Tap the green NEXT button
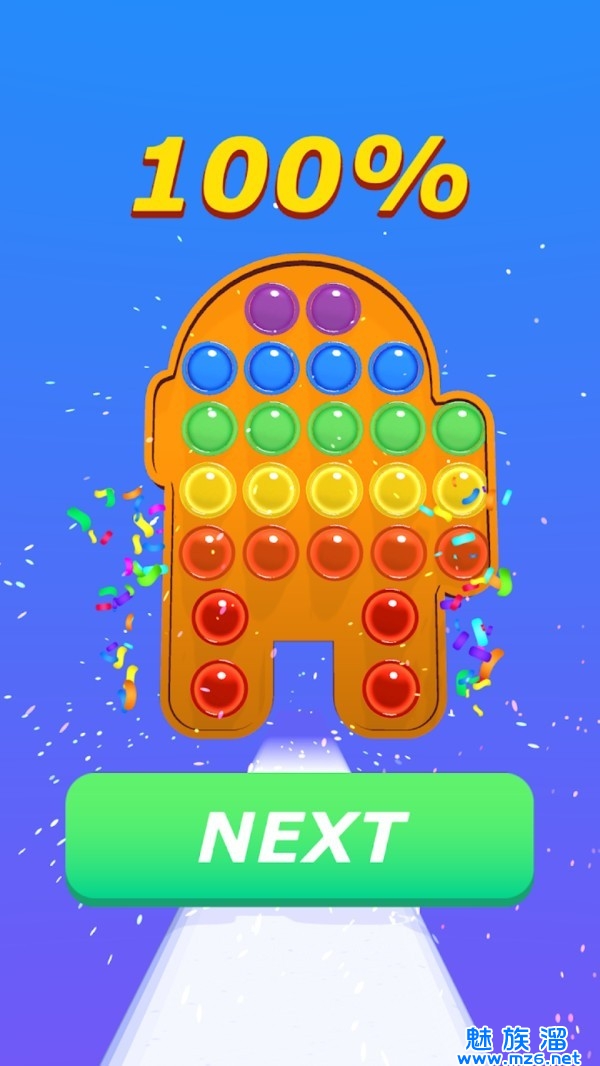Screen dimensions: 600x1066 click(300, 836)
